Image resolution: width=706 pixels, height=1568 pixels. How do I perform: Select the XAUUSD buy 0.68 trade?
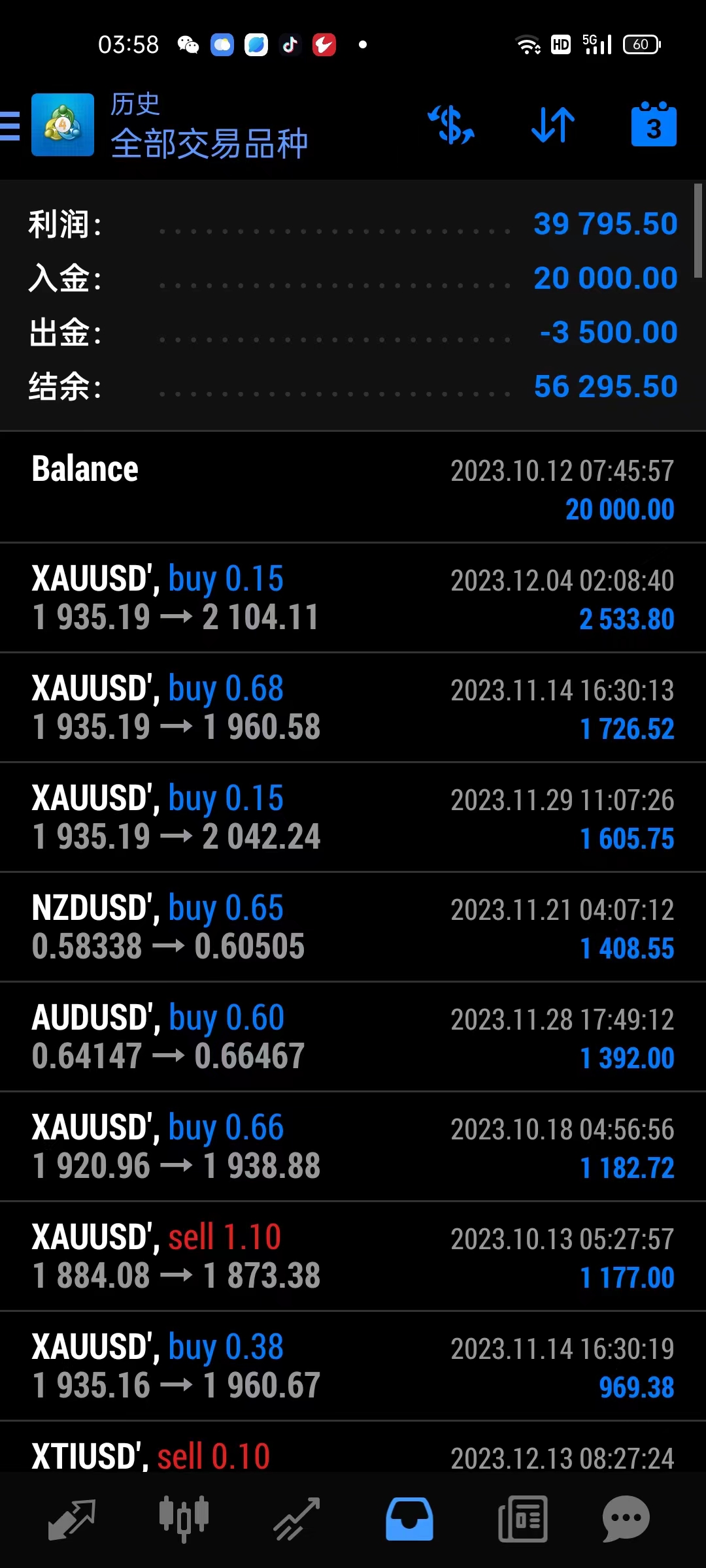[x=353, y=708]
